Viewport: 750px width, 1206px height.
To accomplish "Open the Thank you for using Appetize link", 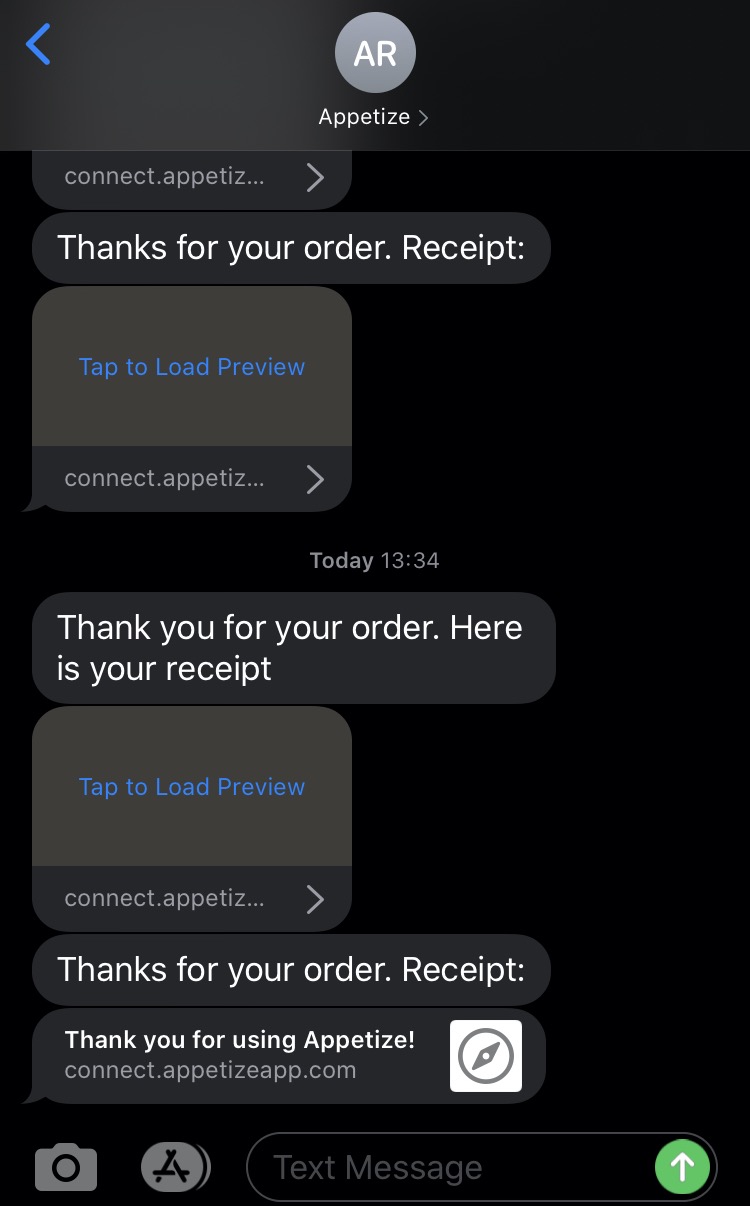I will pyautogui.click(x=288, y=1055).
